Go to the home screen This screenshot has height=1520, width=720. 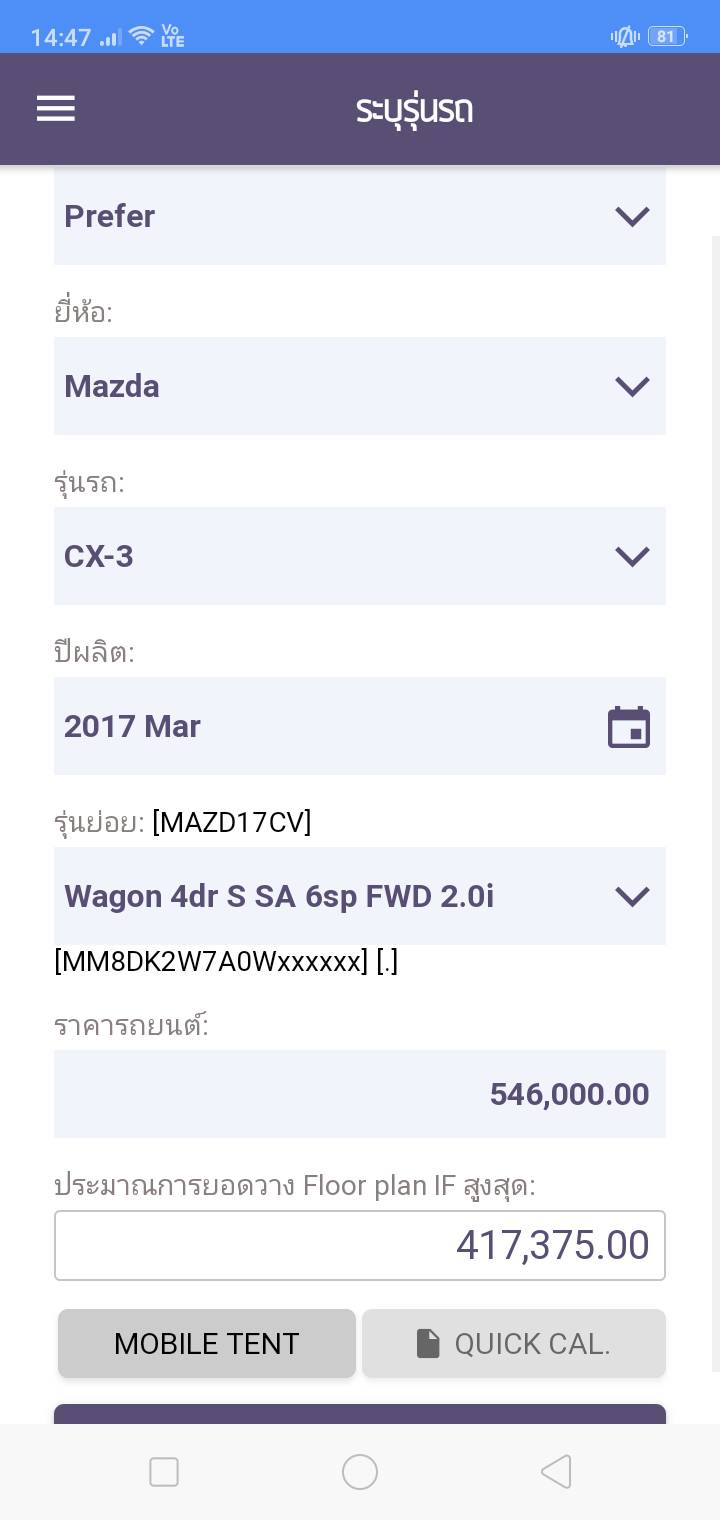[360, 1472]
